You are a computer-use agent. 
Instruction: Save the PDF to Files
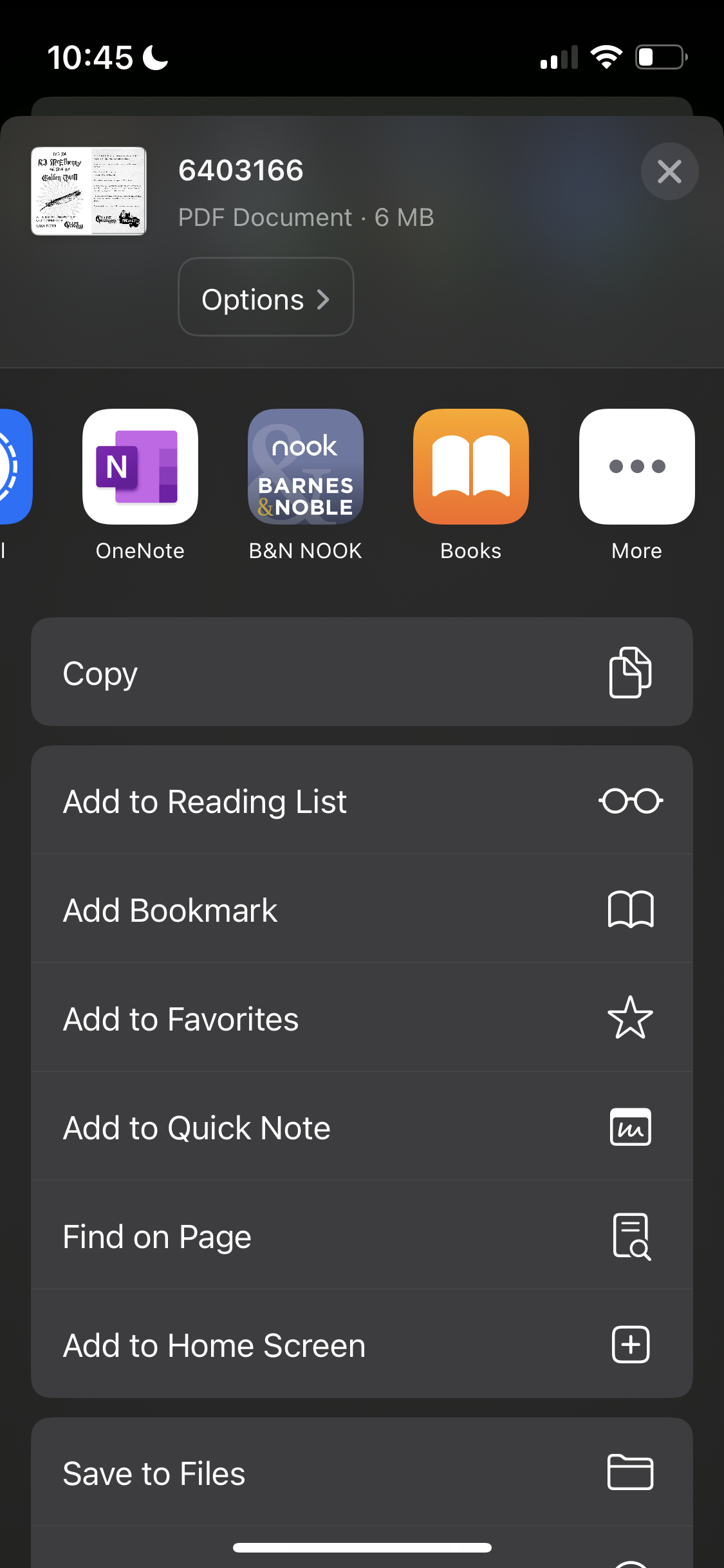[x=362, y=1473]
